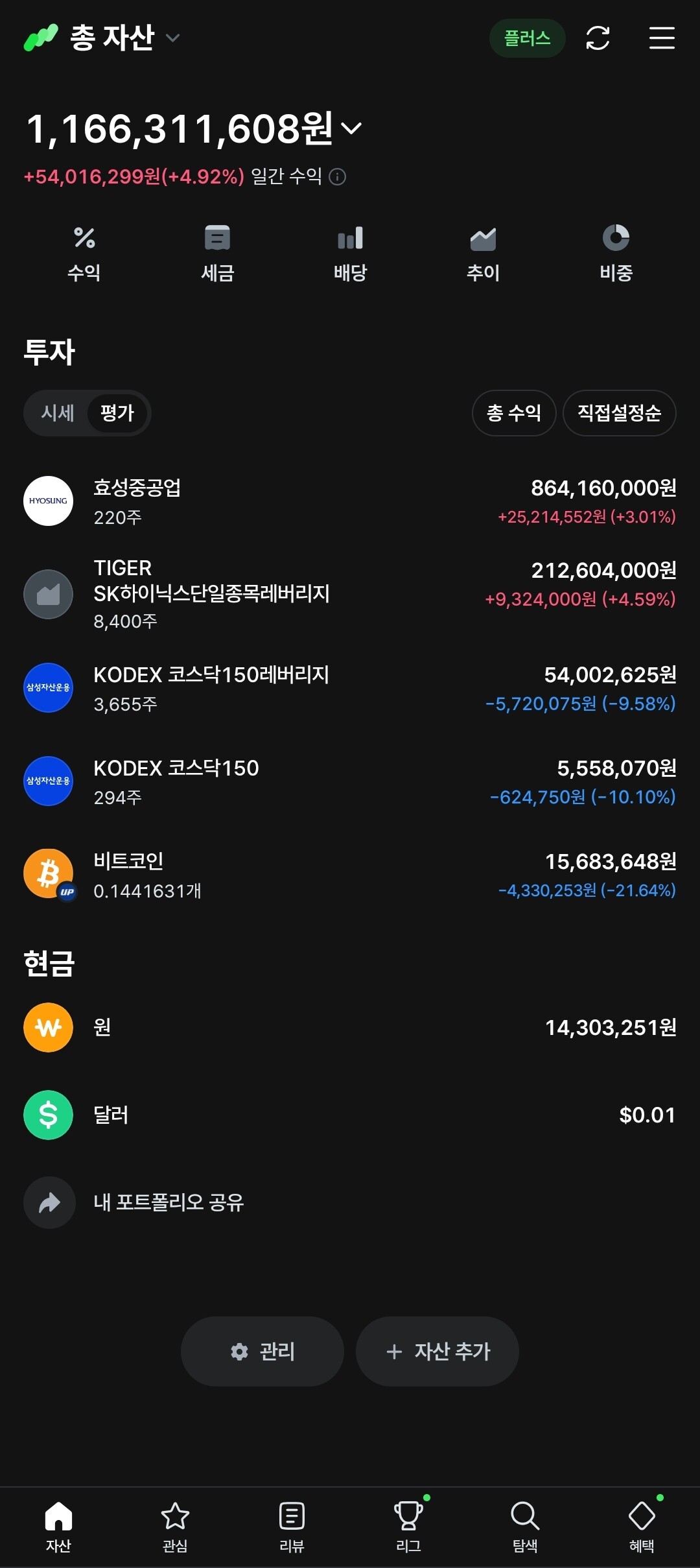This screenshot has width=700, height=1568.
Task: Tap the 관리 button
Action: click(x=262, y=1351)
